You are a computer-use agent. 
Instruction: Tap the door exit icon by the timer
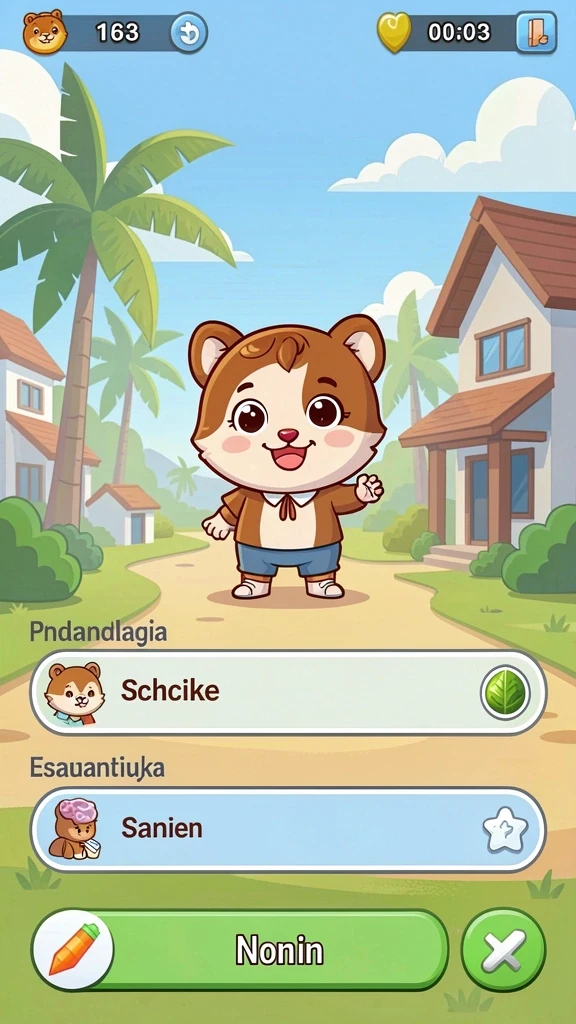pos(536,32)
